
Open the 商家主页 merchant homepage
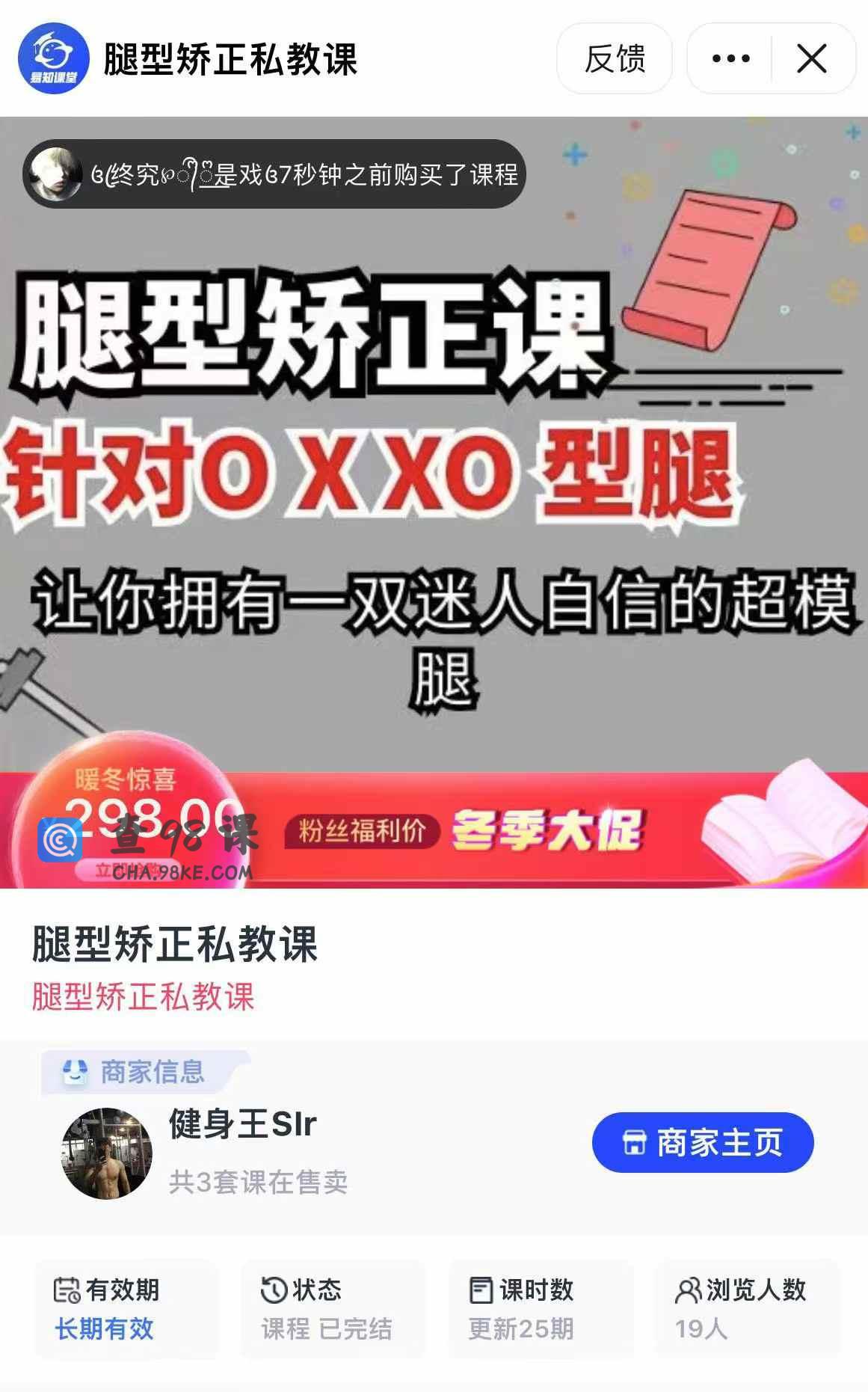click(702, 1142)
